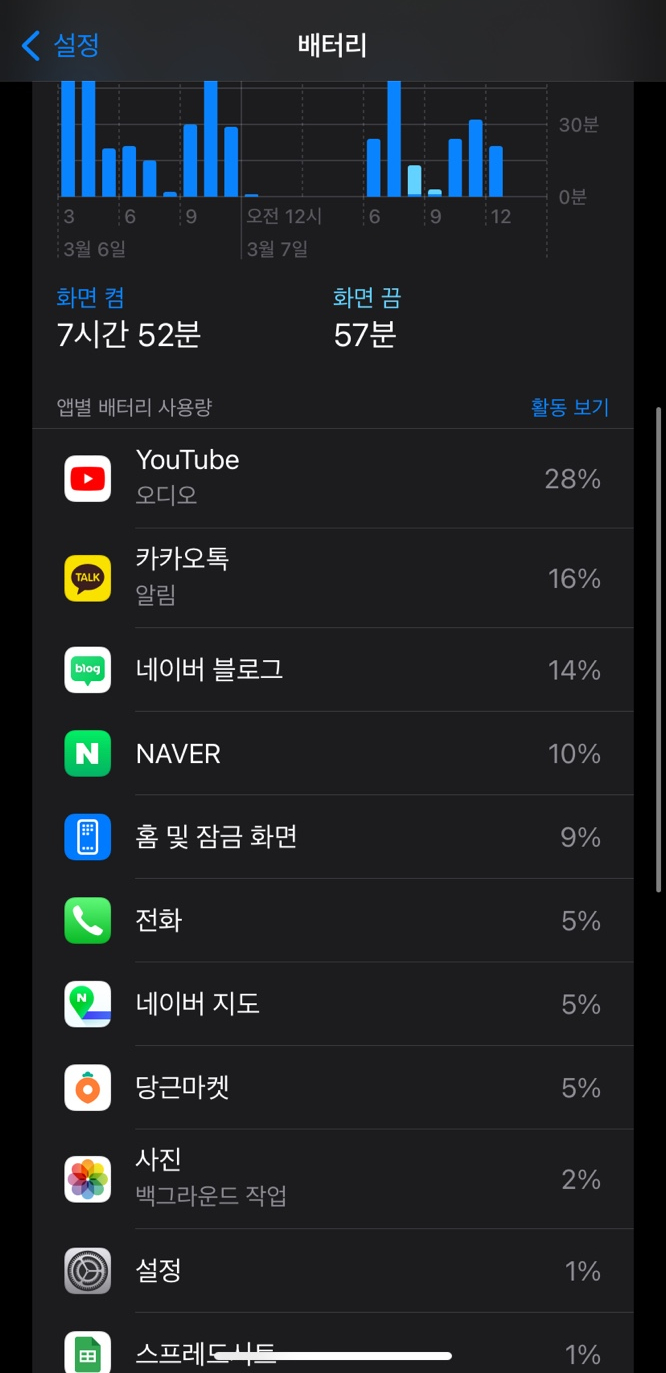Tap the 네이버 블로그 row

333,670
